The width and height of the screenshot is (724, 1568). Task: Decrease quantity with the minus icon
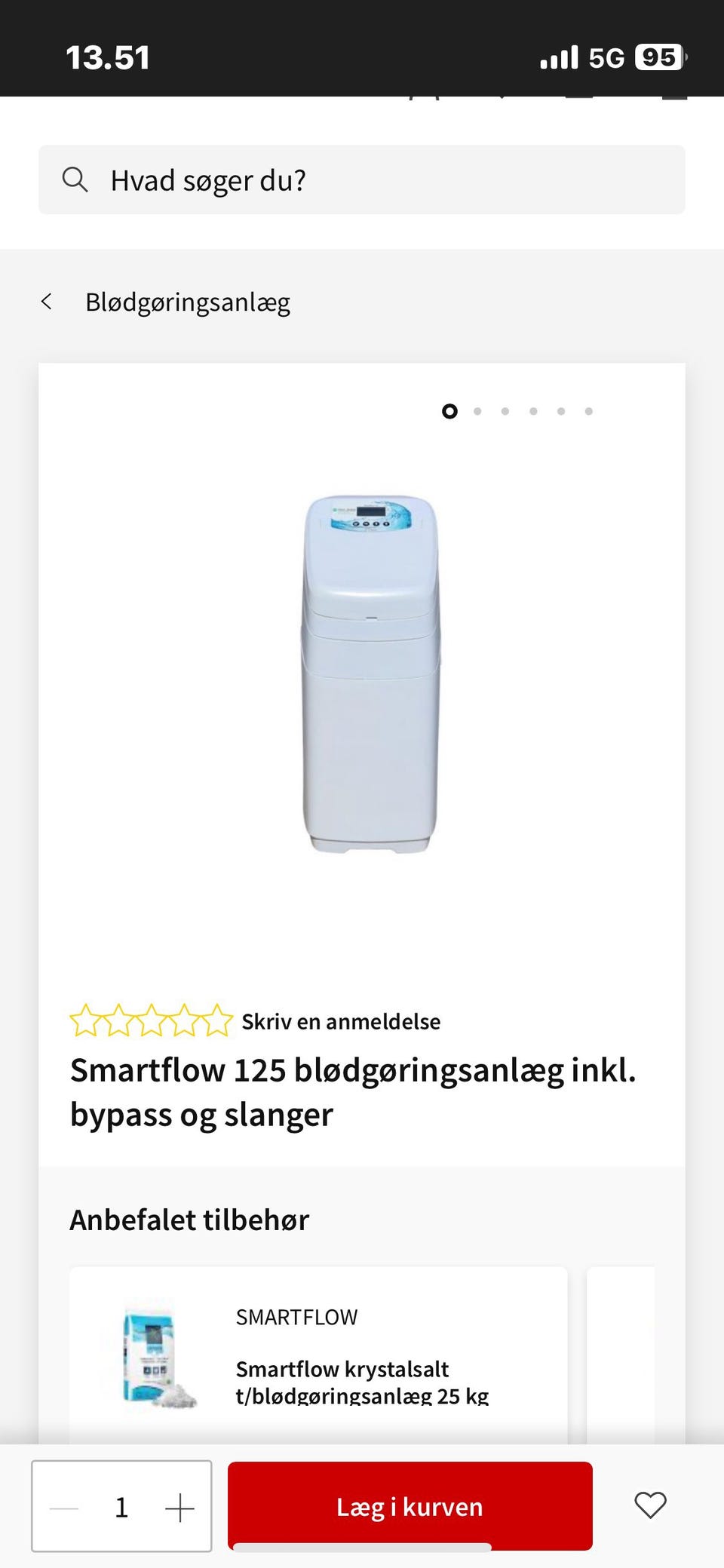(63, 1507)
